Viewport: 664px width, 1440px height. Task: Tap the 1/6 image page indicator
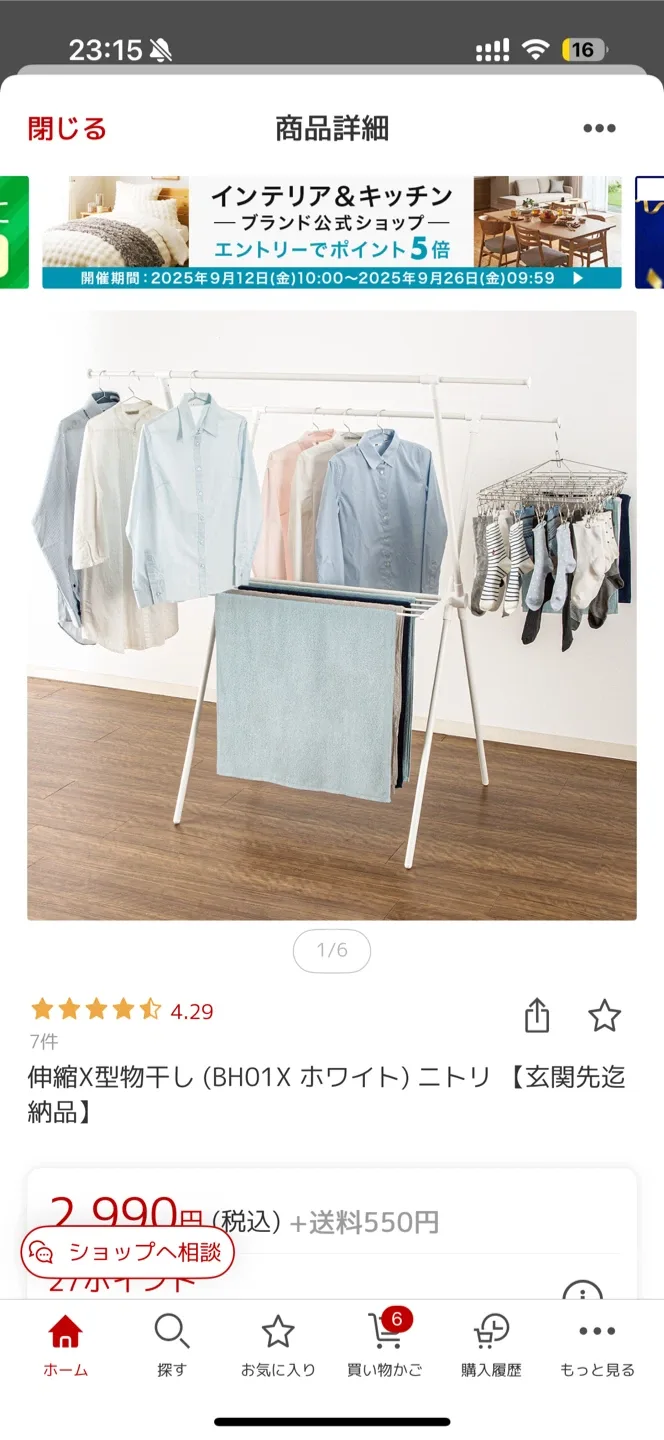[x=331, y=950]
